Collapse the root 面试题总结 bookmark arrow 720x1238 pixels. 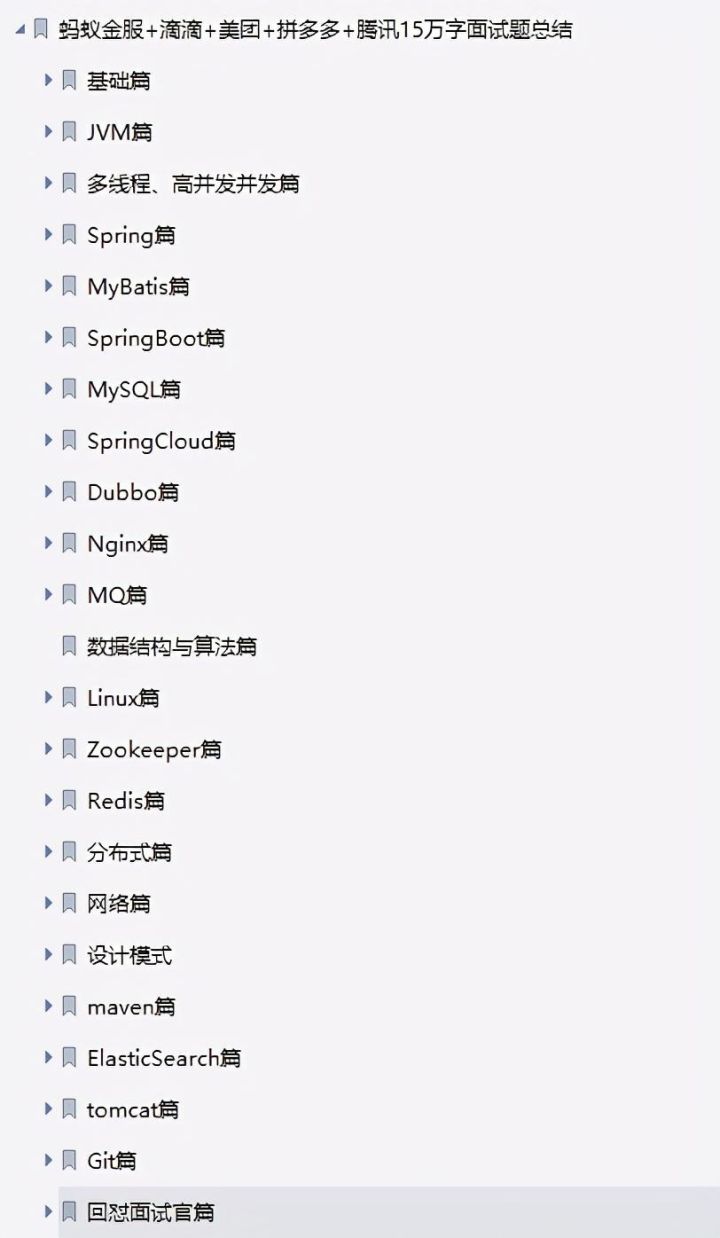click(21, 29)
